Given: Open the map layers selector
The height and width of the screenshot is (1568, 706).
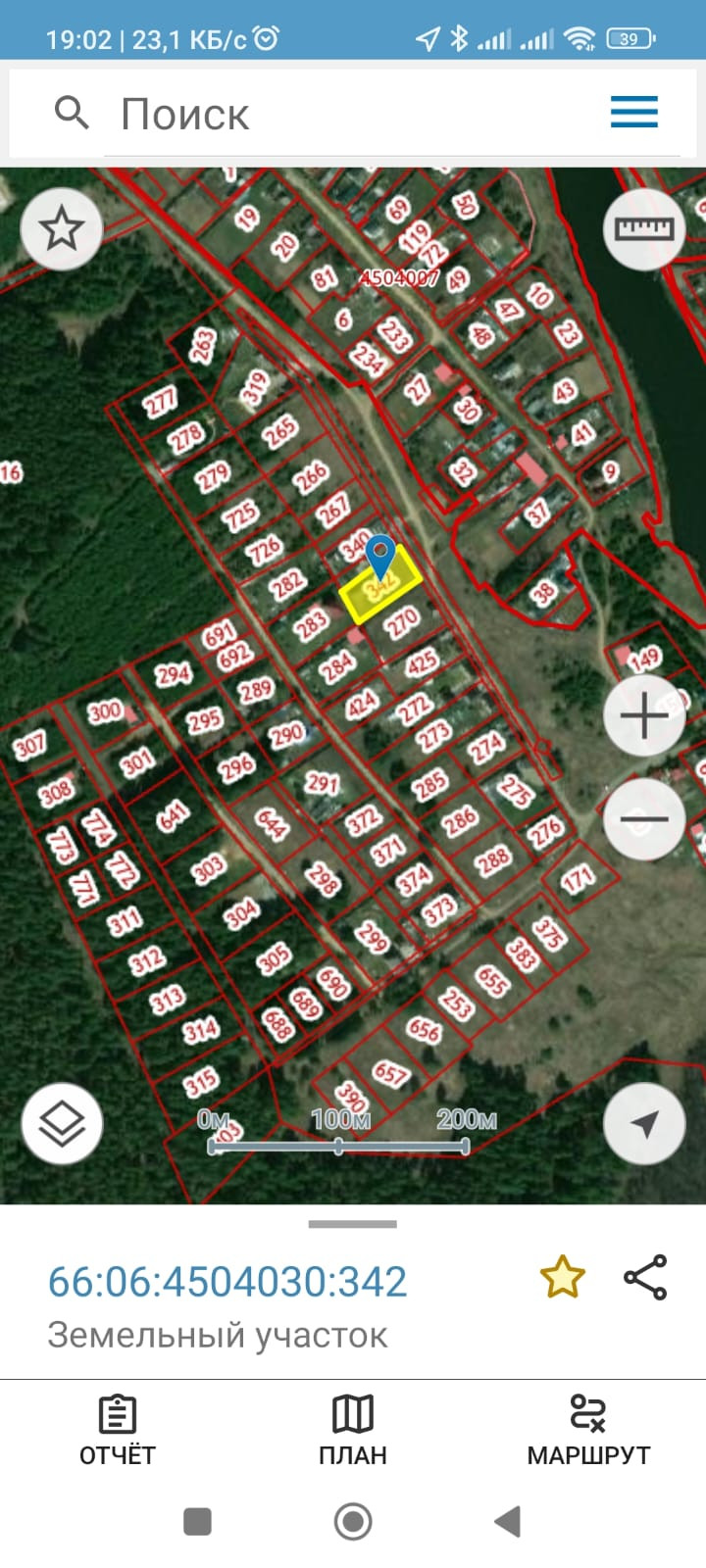Looking at the screenshot, I should pyautogui.click(x=62, y=1123).
